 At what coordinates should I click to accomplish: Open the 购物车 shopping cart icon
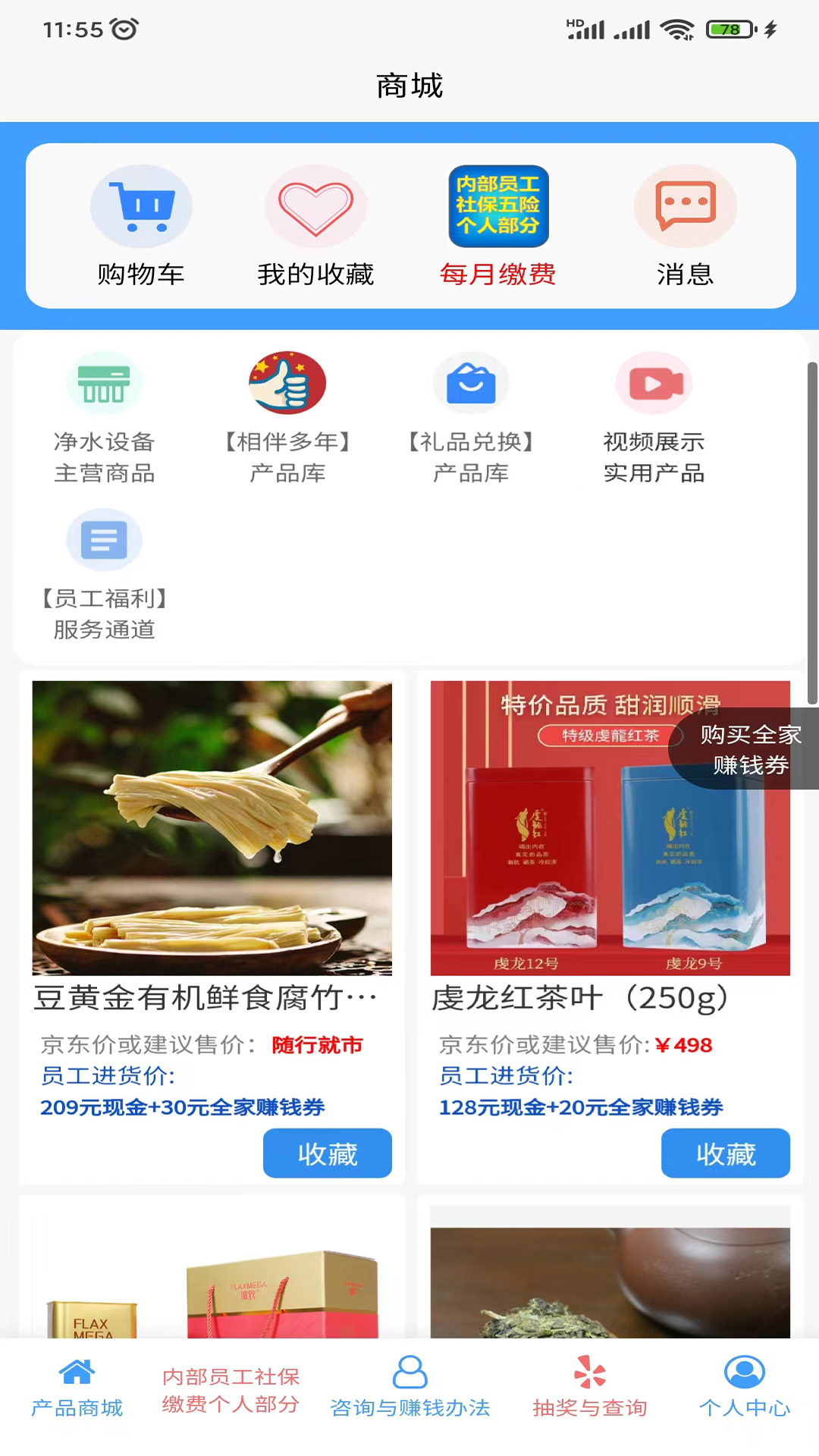[141, 206]
